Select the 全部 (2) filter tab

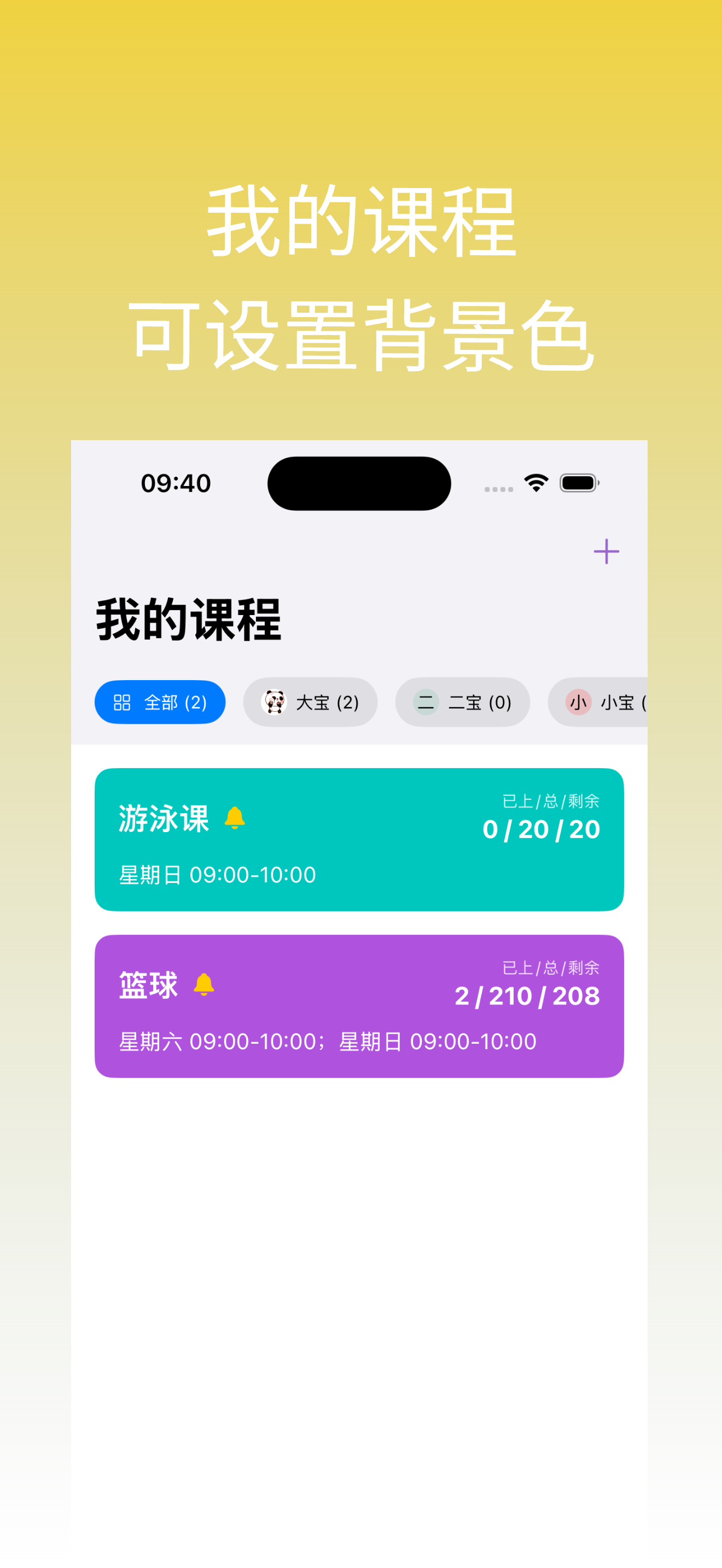(160, 702)
